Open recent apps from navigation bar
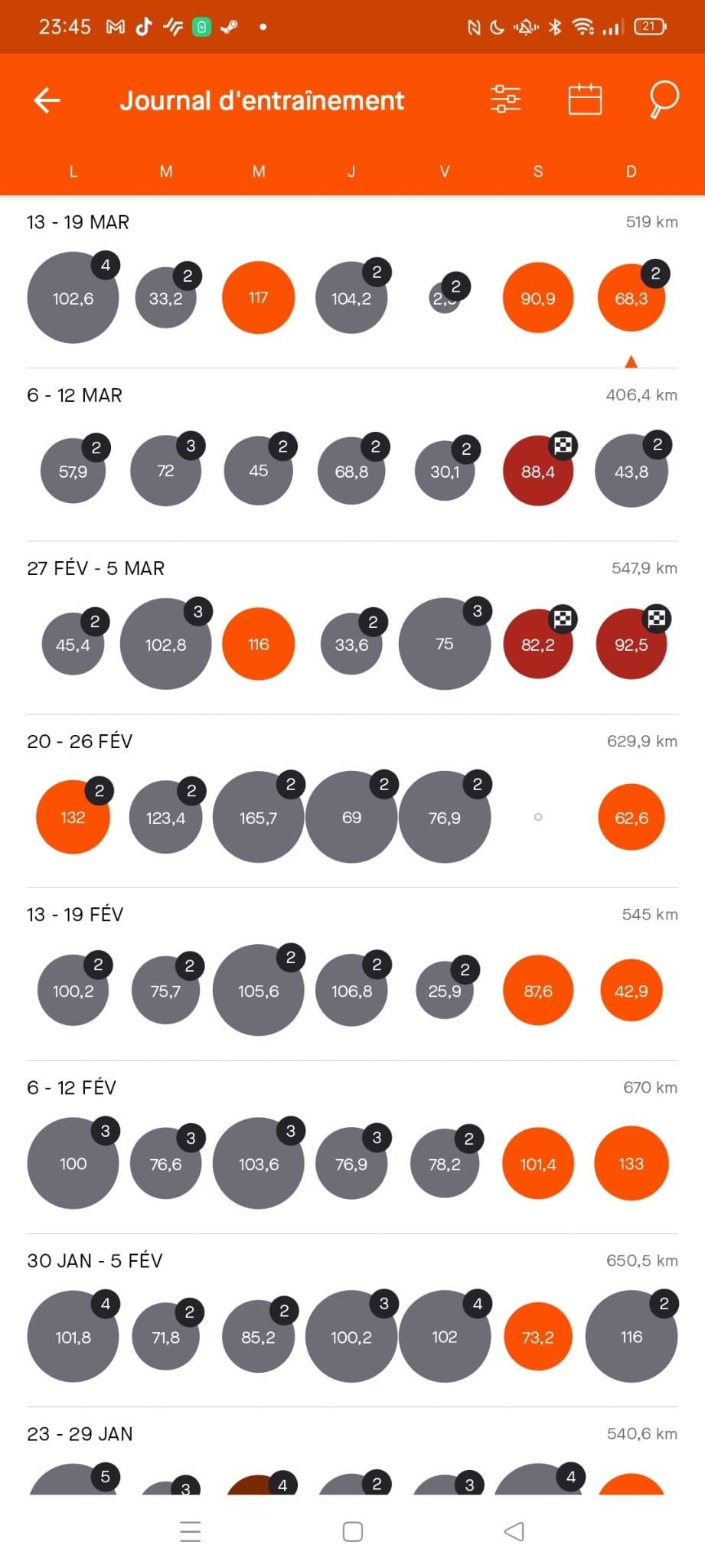This screenshot has height=1568, width=705. pos(190,1531)
